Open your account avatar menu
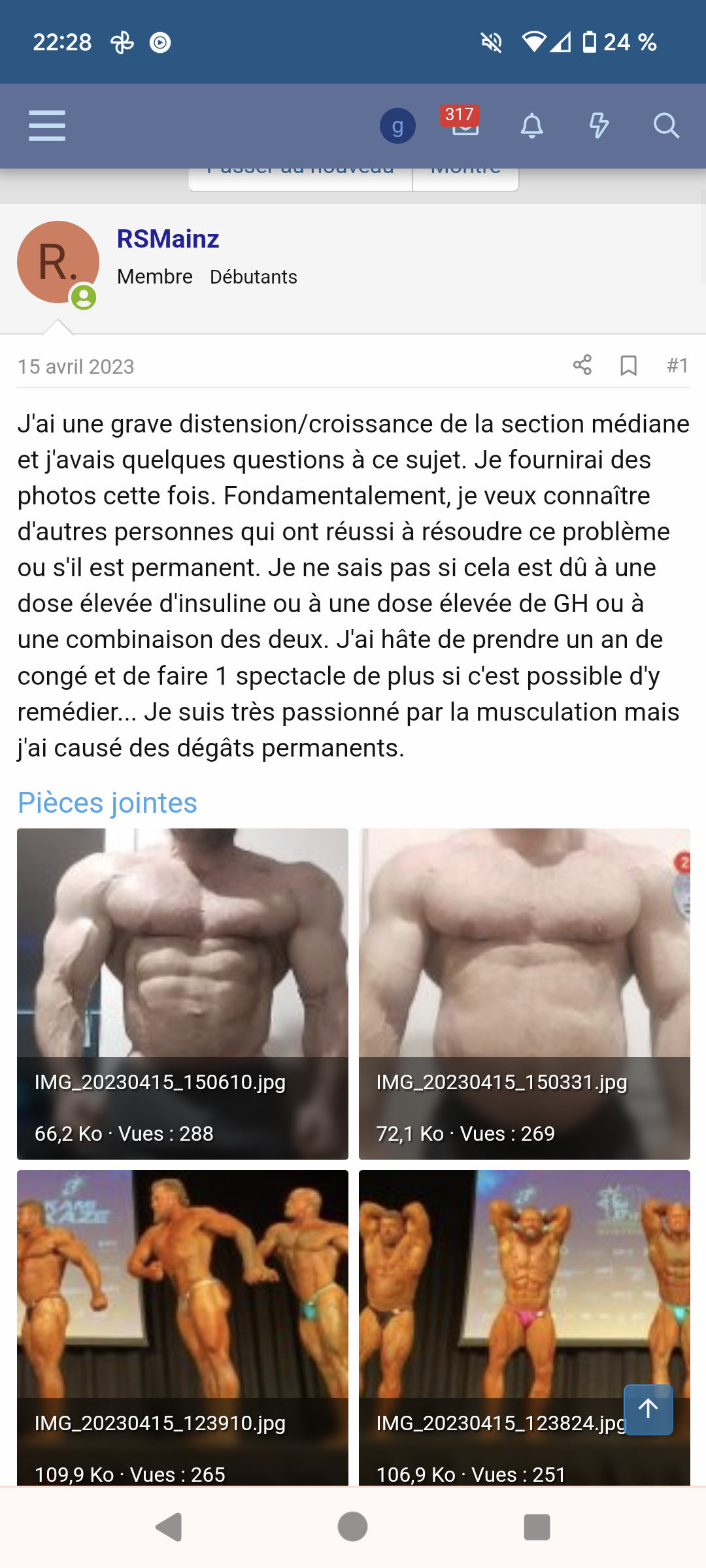706x1568 pixels. [x=397, y=125]
